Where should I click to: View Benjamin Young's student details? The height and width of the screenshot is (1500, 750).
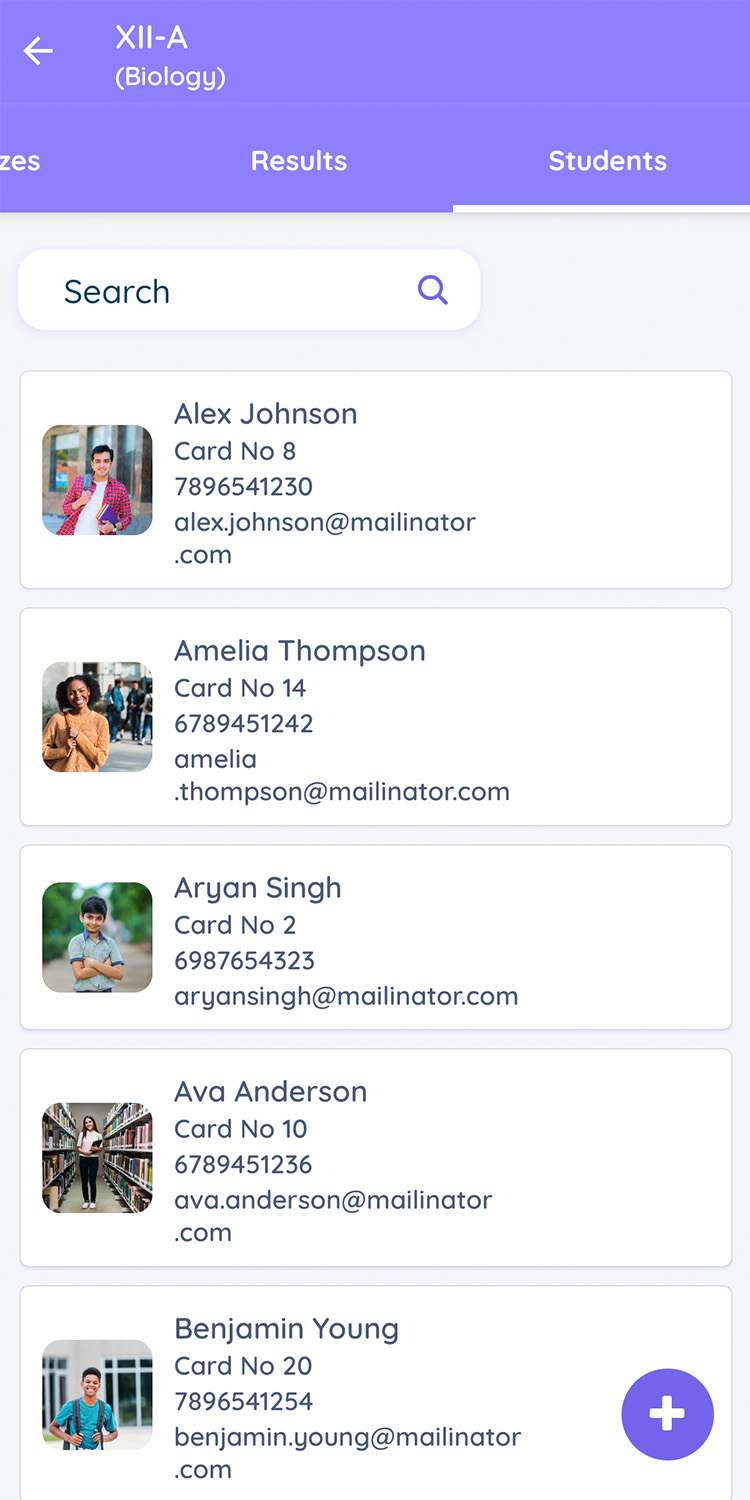[x=376, y=1393]
